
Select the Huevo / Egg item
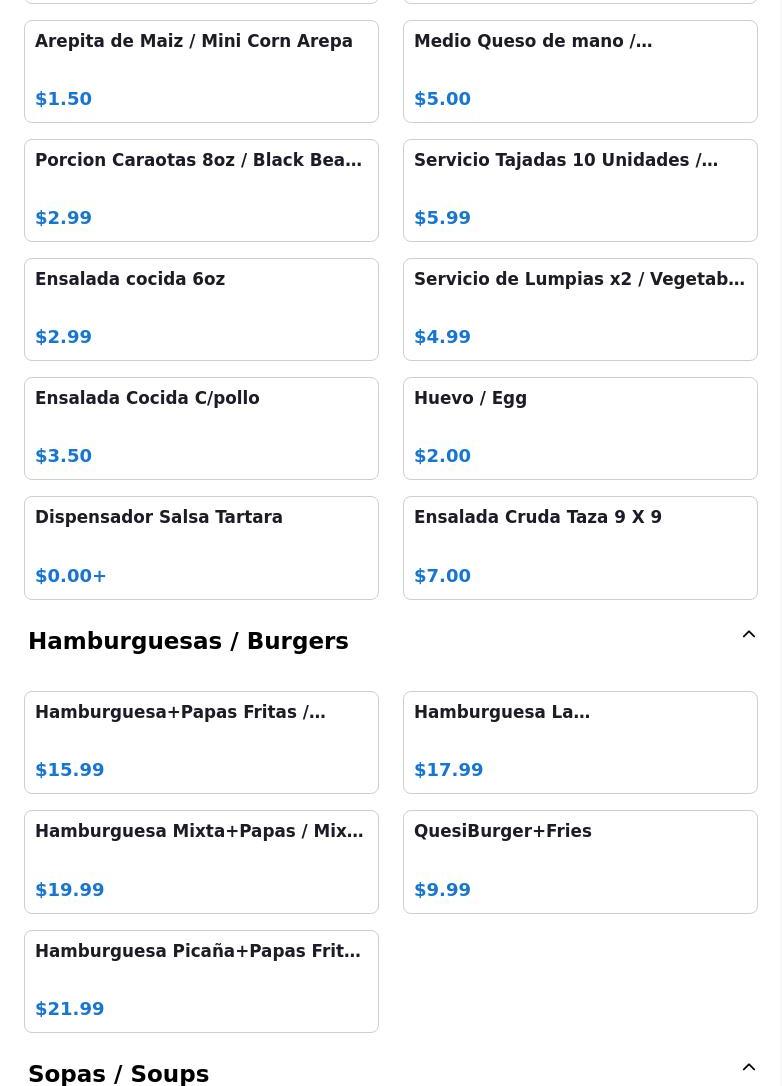pyautogui.click(x=580, y=428)
